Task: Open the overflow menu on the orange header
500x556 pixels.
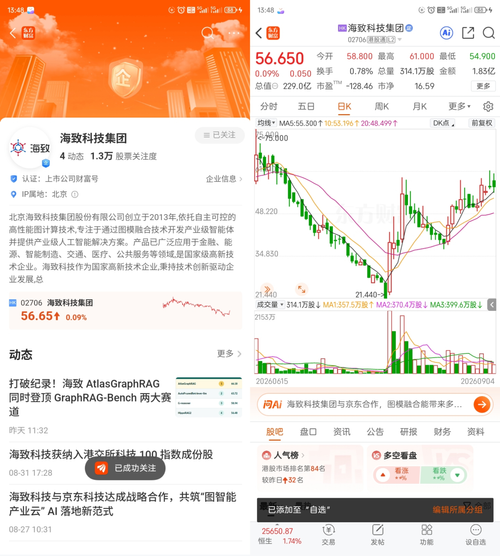Action: point(234,33)
